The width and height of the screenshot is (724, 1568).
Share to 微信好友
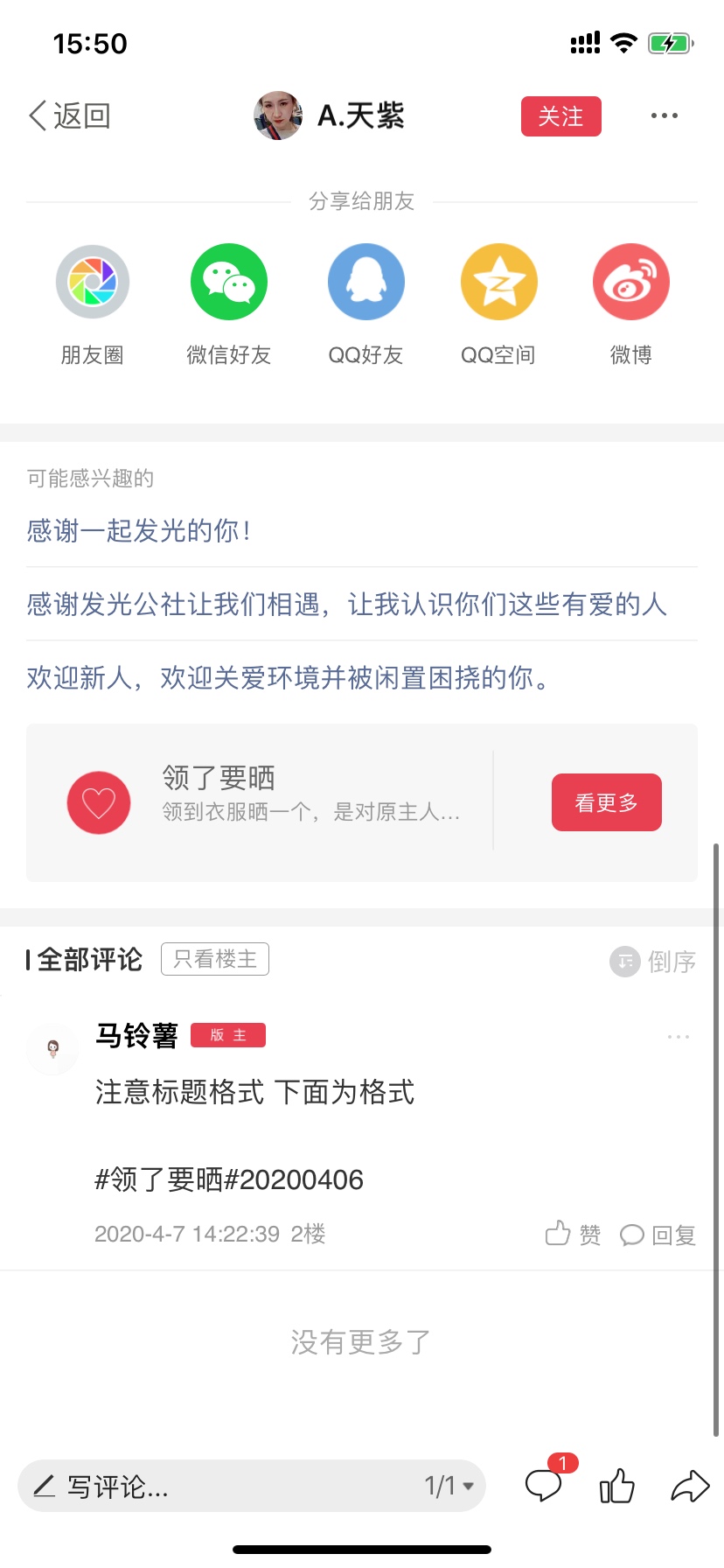click(229, 283)
